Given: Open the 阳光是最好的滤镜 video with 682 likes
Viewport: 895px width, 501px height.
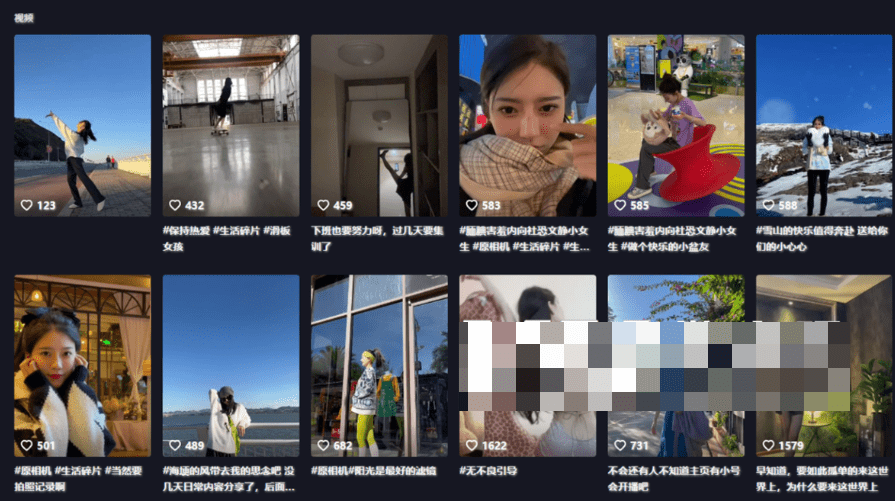Looking at the screenshot, I should point(379,365).
